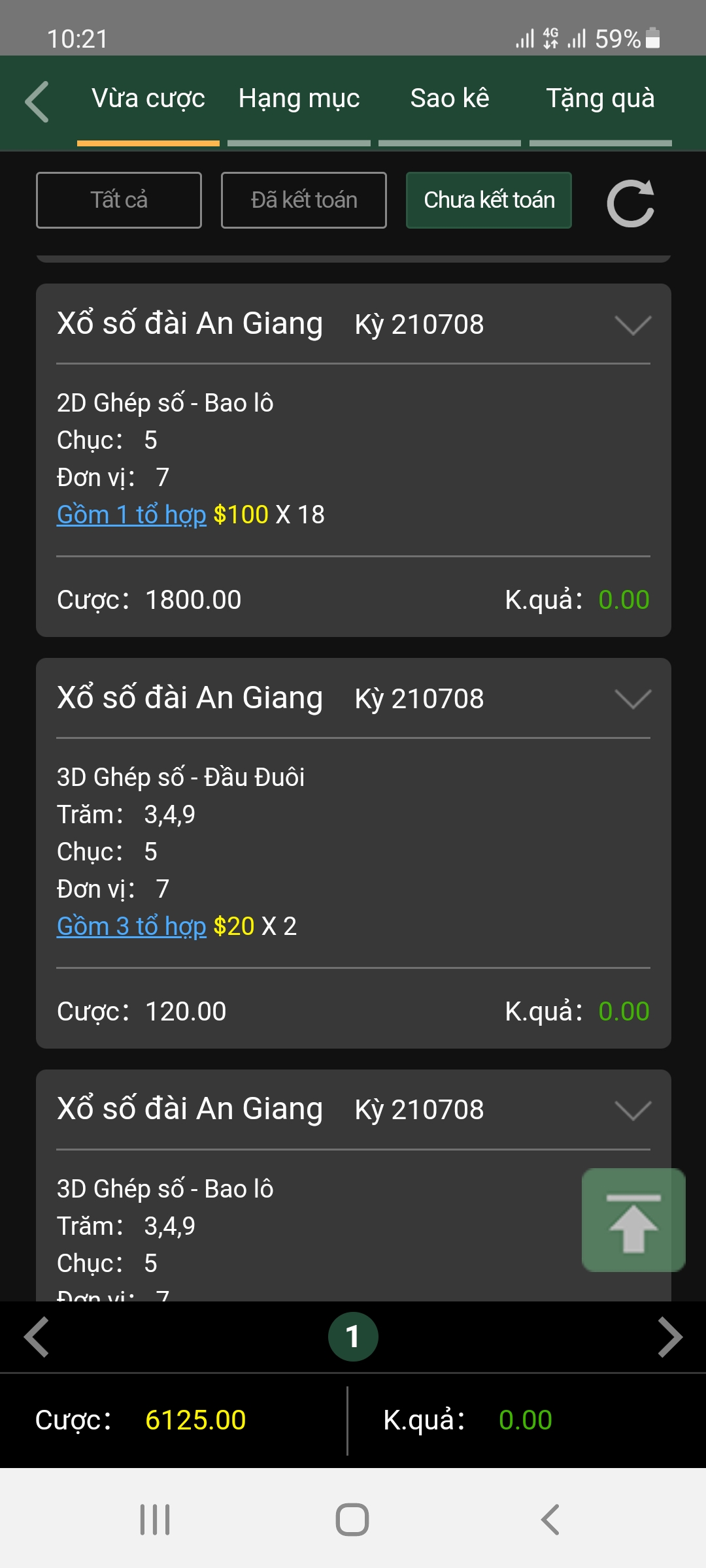The image size is (706, 1568).
Task: Expand the 3D Ghép số - Bao lô card
Action: click(633, 1110)
